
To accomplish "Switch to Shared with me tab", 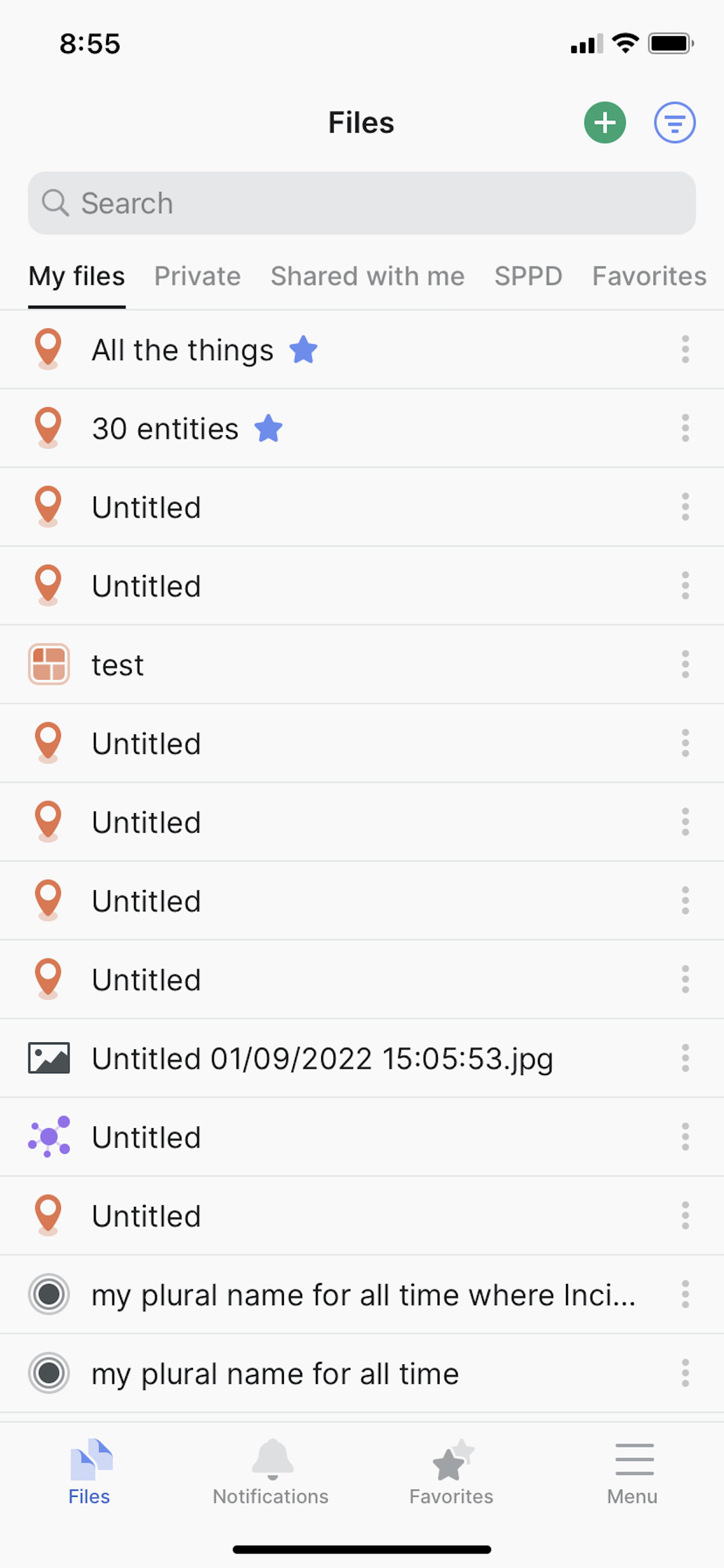I will click(x=367, y=276).
